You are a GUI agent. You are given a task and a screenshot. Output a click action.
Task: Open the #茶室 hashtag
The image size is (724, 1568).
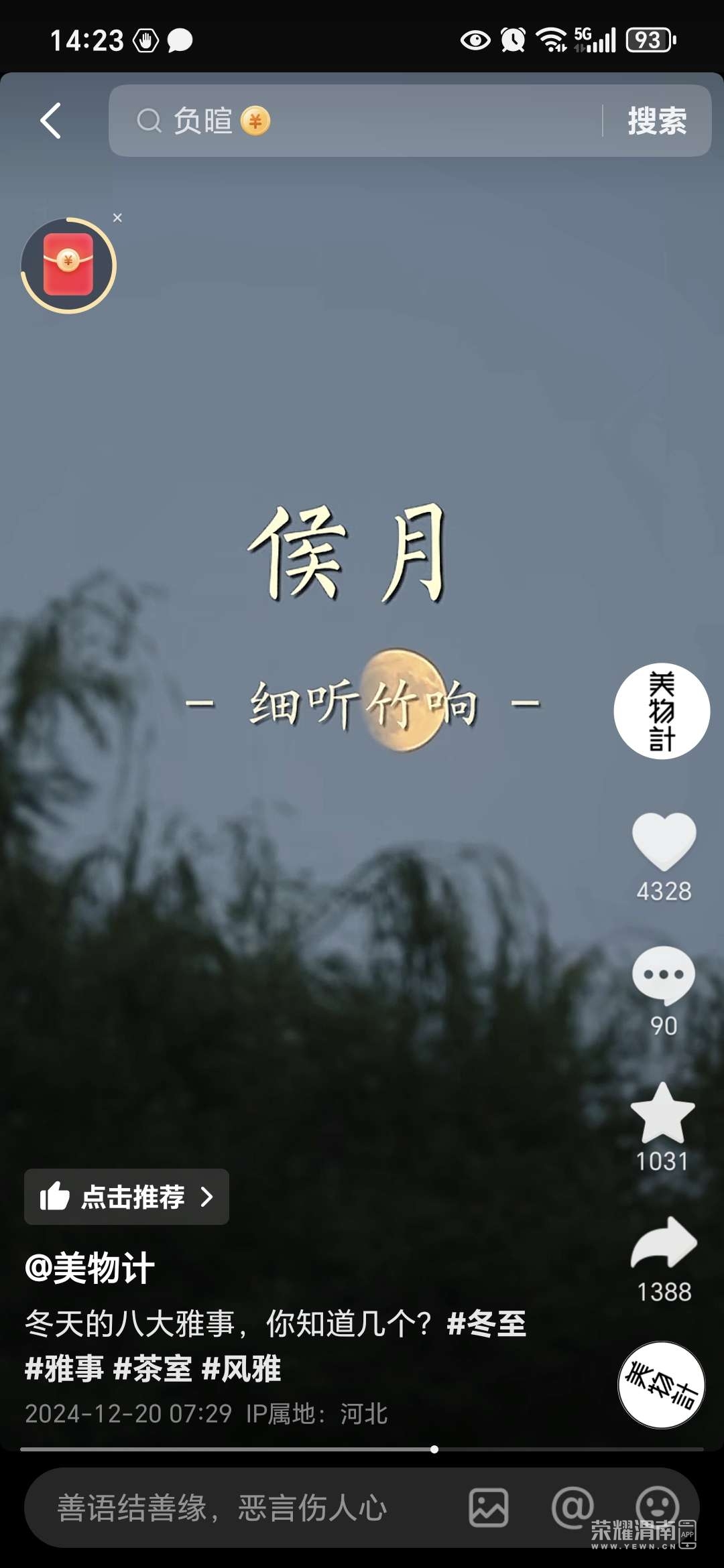point(153,1368)
